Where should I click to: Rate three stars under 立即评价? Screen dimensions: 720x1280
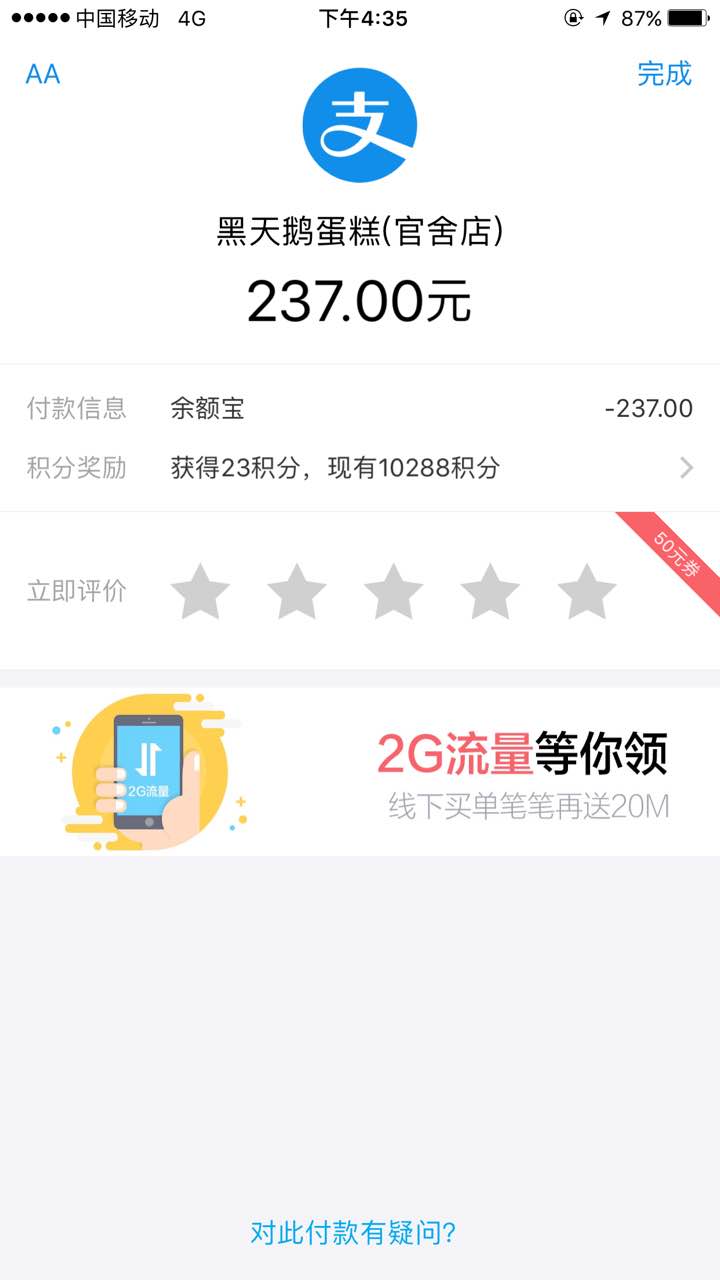tap(393, 591)
